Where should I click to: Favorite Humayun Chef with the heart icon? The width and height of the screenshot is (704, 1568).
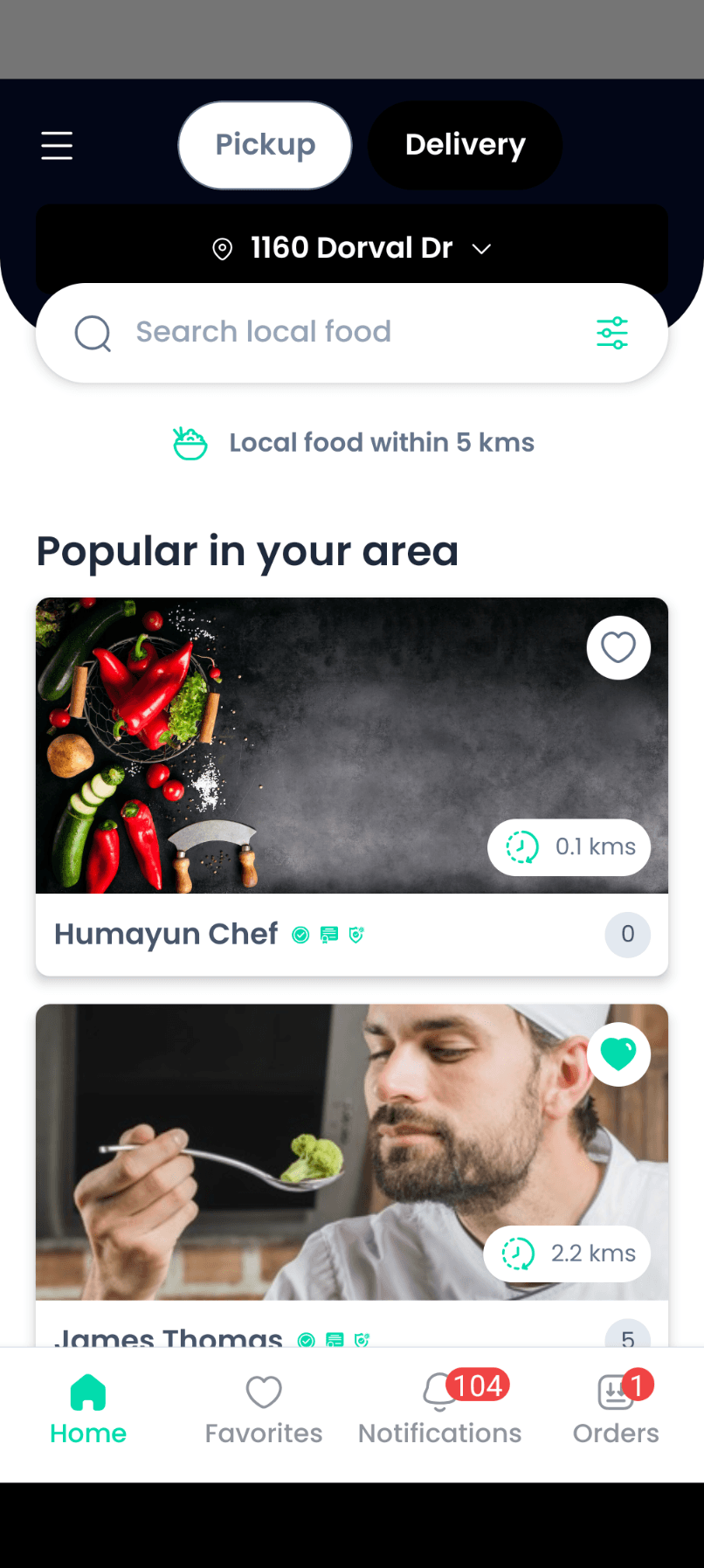click(x=618, y=647)
